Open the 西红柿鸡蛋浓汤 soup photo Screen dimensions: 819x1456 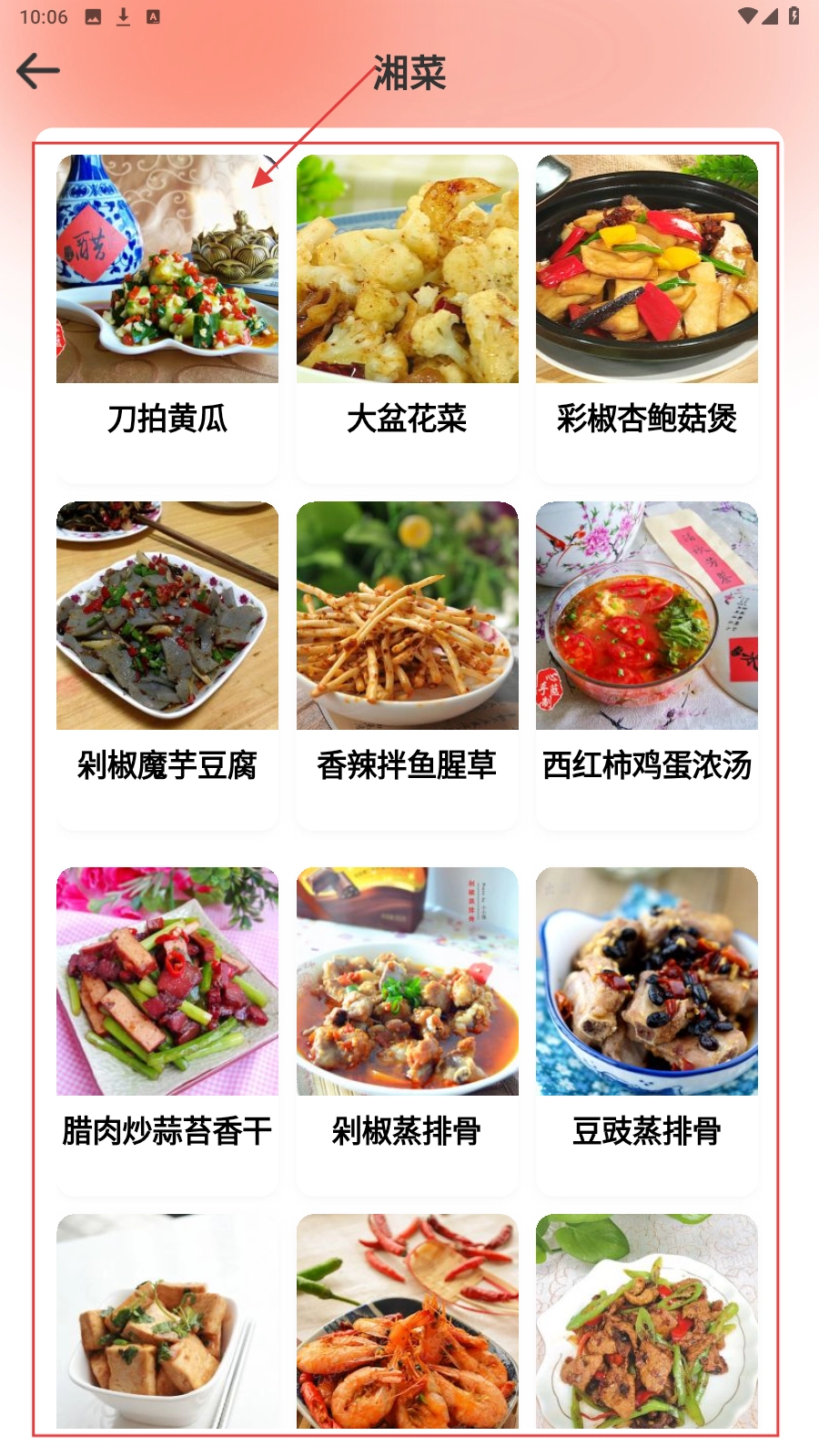tap(647, 615)
